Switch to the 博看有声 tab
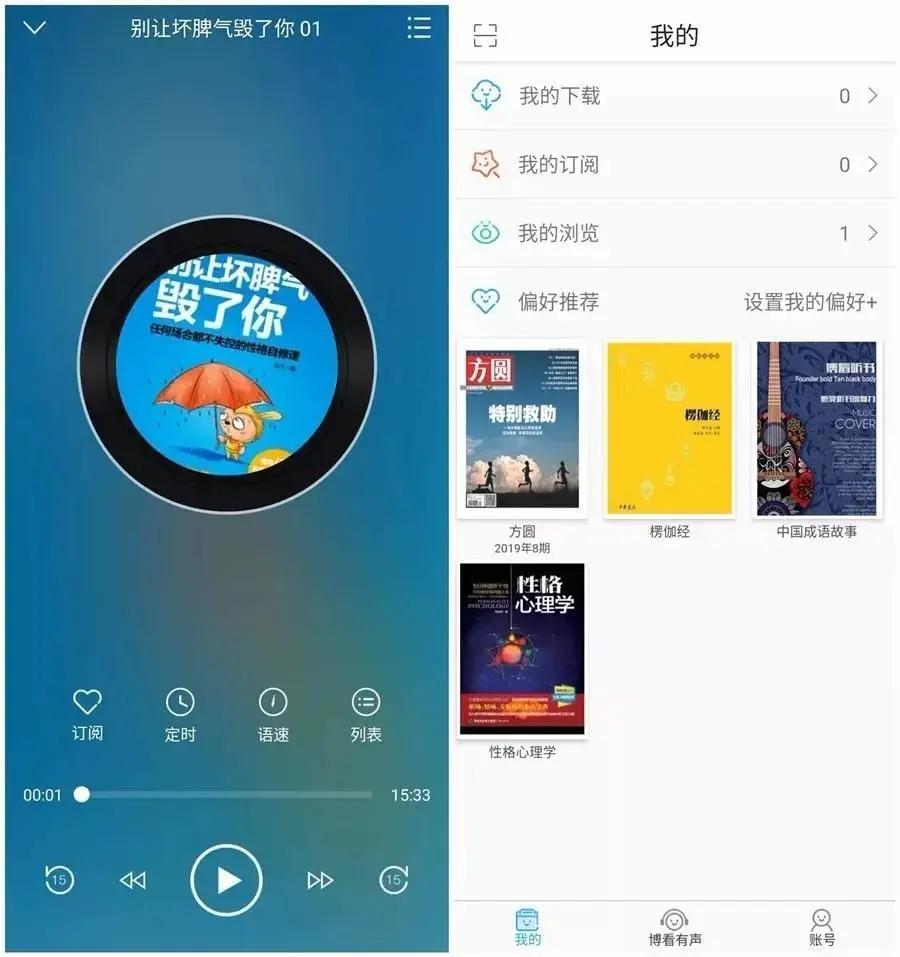This screenshot has height=957, width=900. pos(675,927)
